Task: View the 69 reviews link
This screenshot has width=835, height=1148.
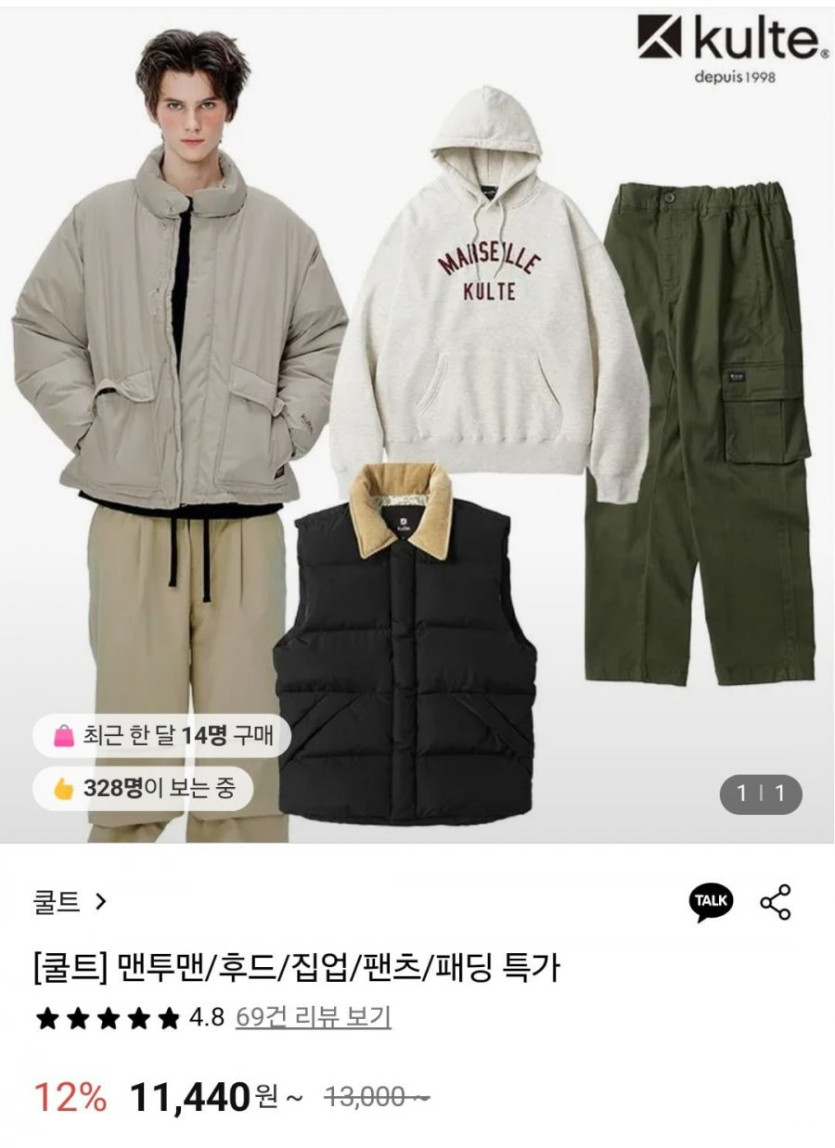Action: coord(313,1018)
